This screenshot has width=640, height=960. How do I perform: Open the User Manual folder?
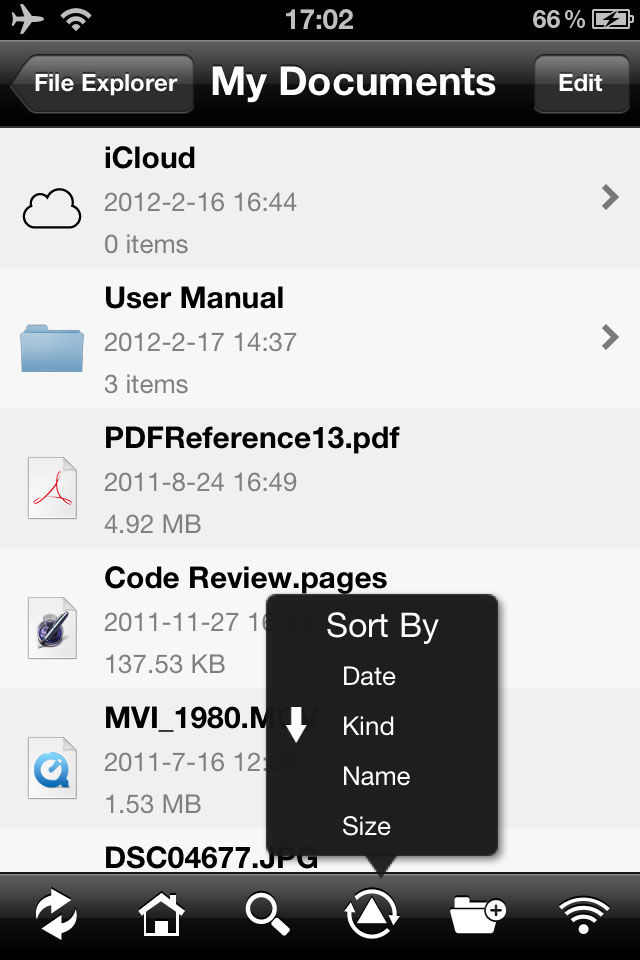(x=320, y=339)
